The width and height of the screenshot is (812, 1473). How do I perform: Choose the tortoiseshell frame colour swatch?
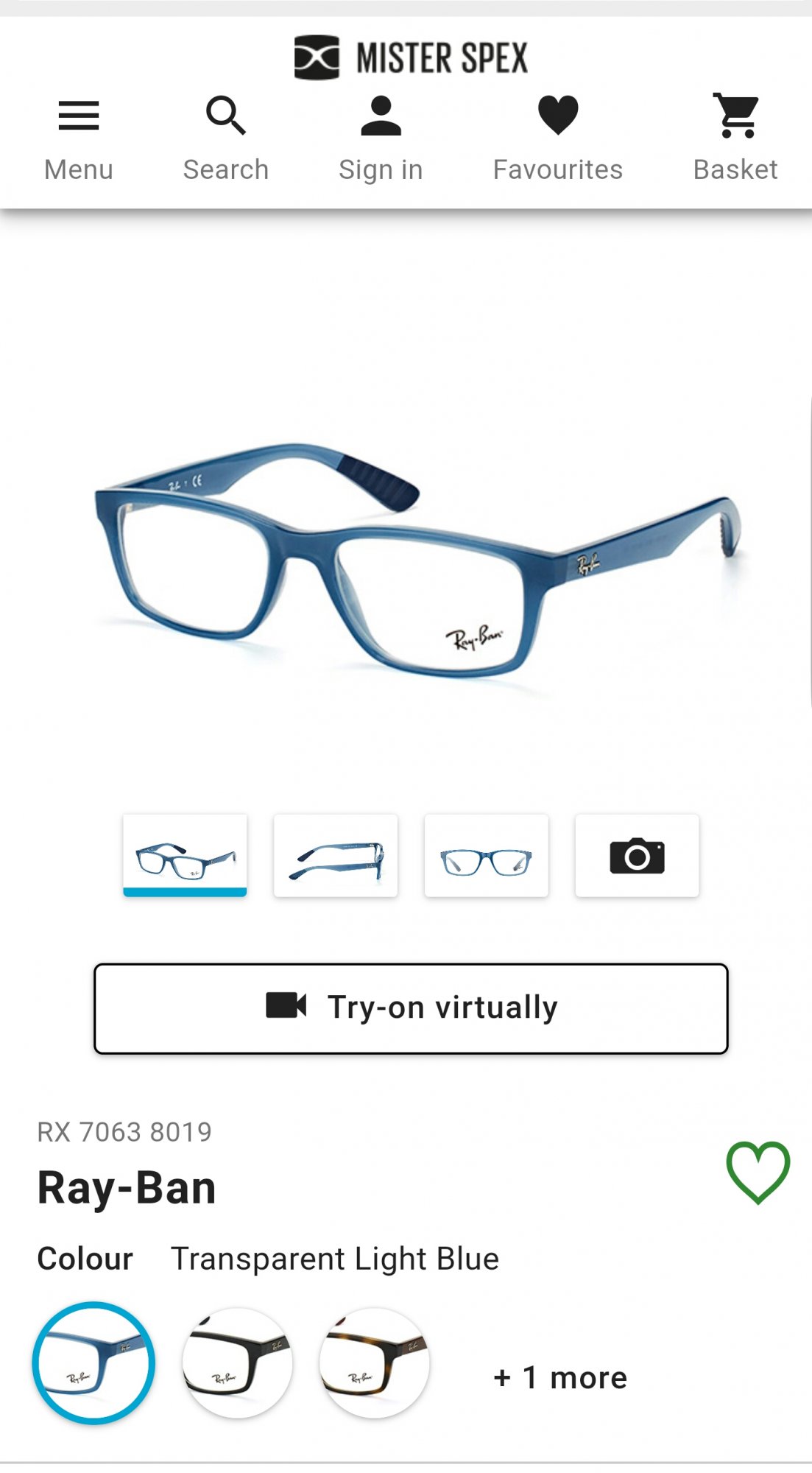click(x=374, y=1363)
